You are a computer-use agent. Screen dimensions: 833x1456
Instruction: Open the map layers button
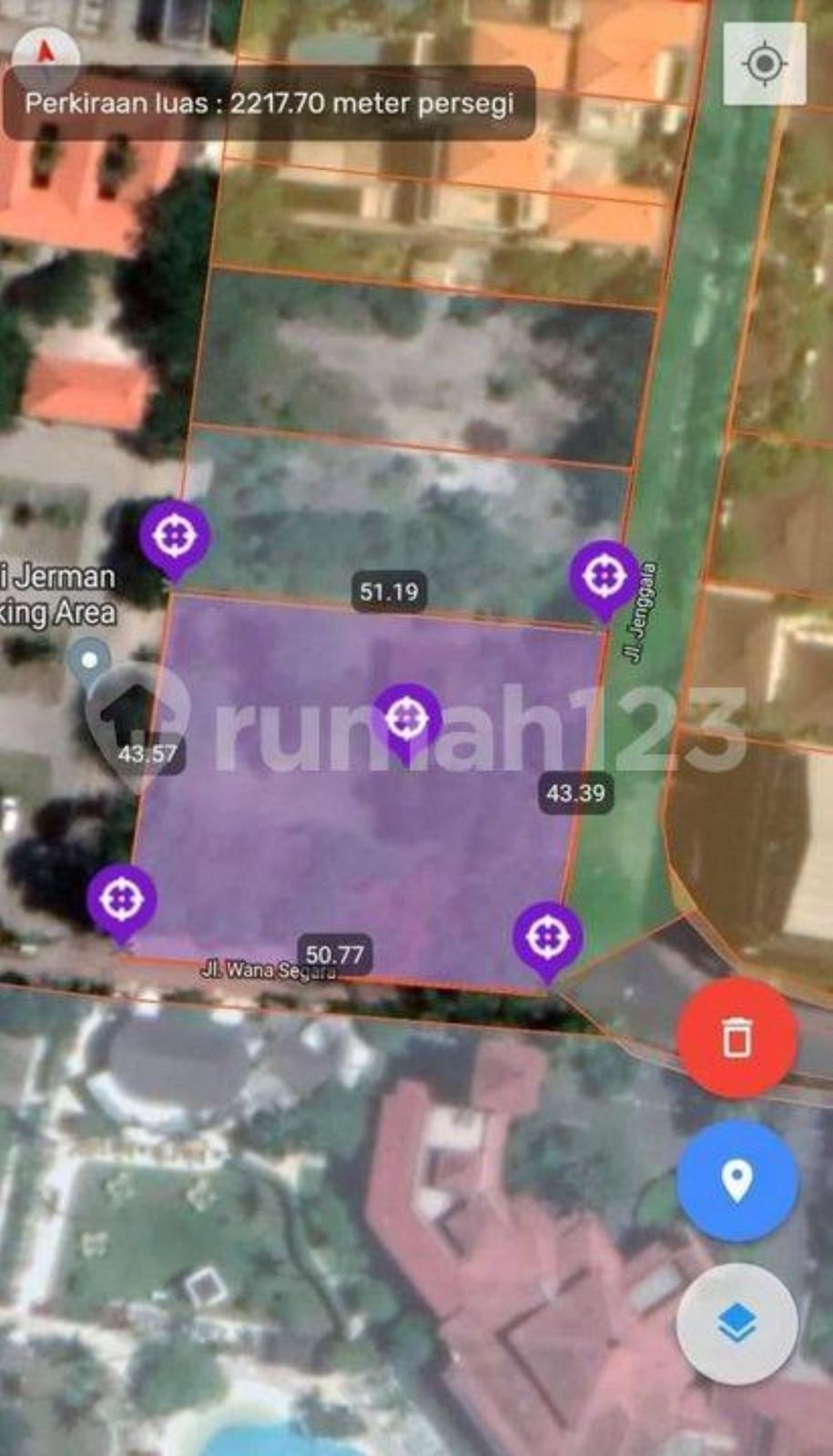pos(736,1323)
